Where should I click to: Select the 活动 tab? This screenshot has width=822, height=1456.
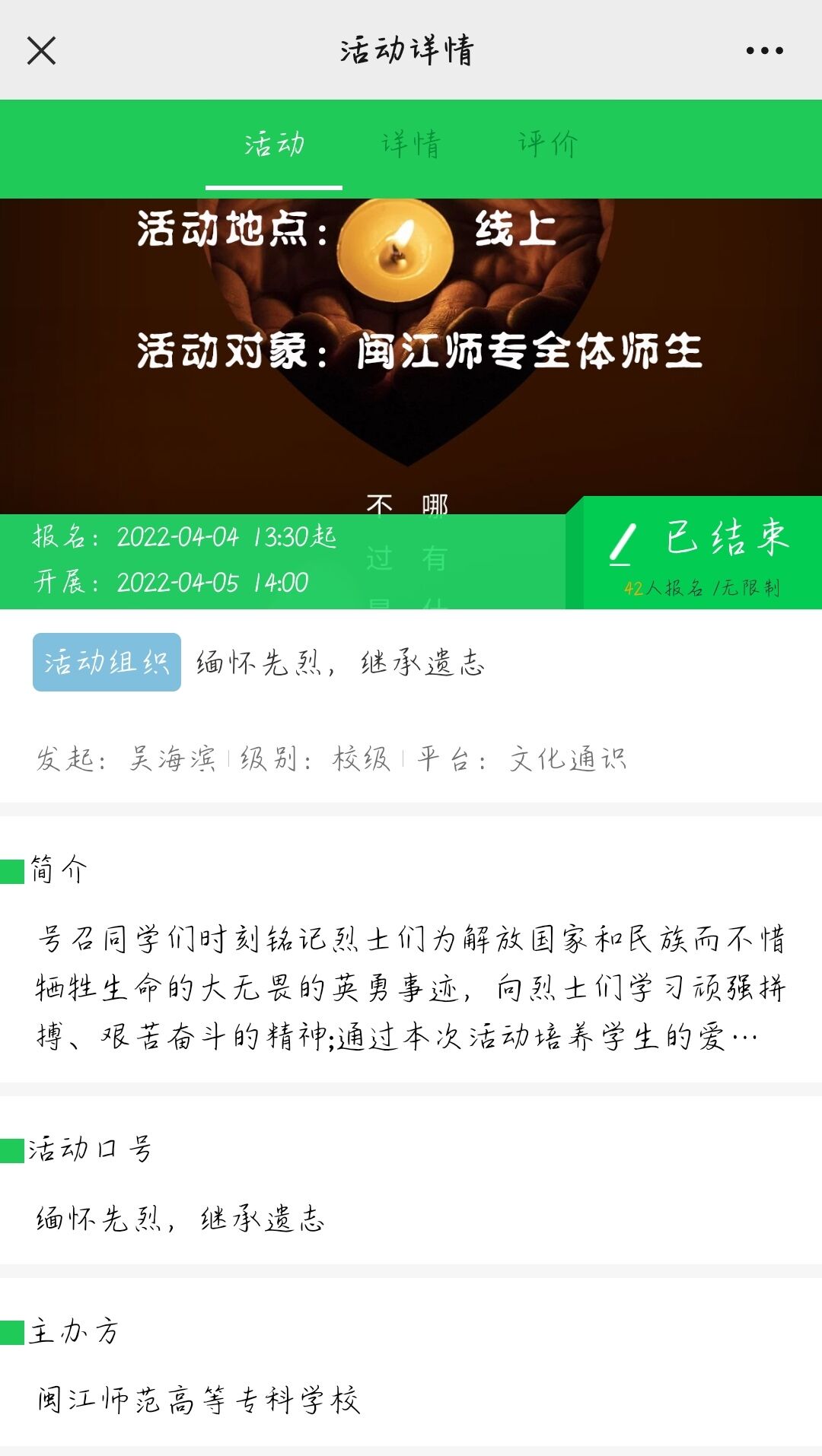point(274,144)
